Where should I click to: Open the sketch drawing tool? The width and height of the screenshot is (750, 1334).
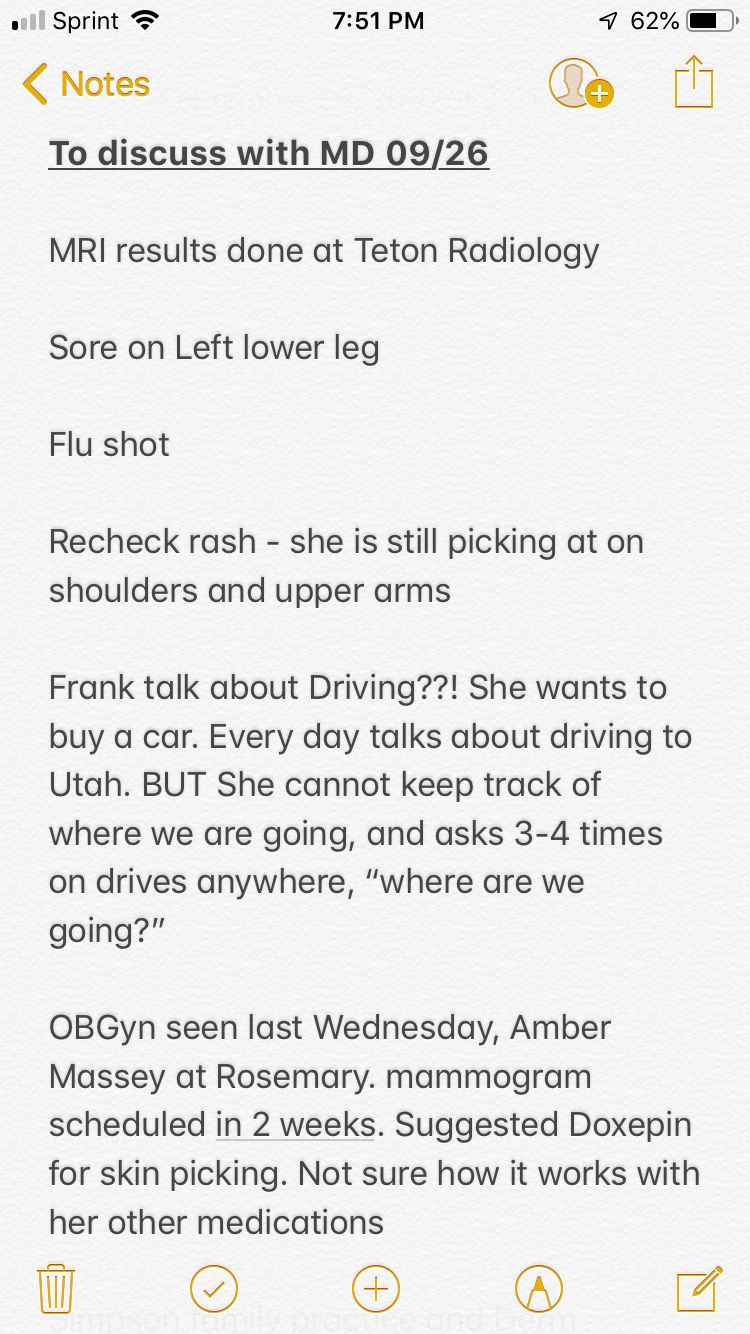538,1288
